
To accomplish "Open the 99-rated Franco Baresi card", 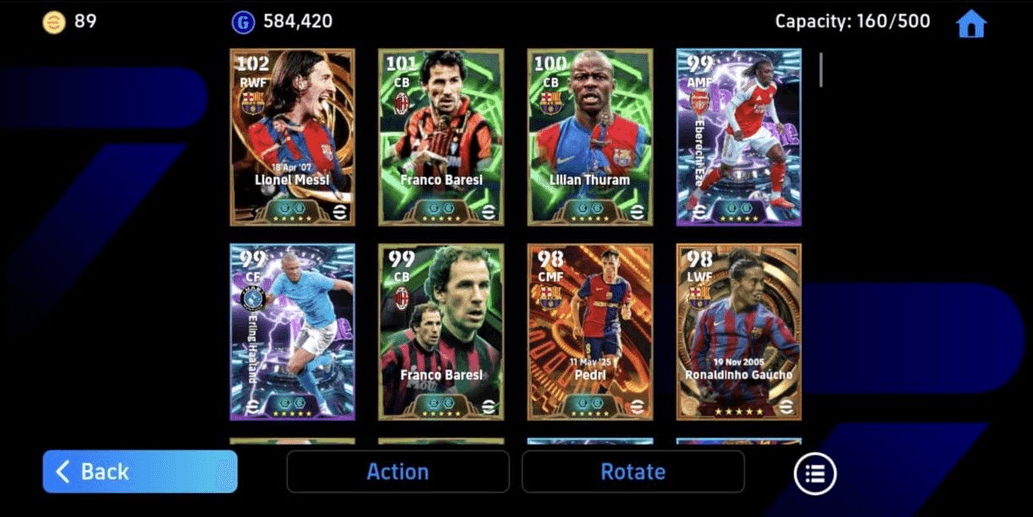I will (441, 332).
